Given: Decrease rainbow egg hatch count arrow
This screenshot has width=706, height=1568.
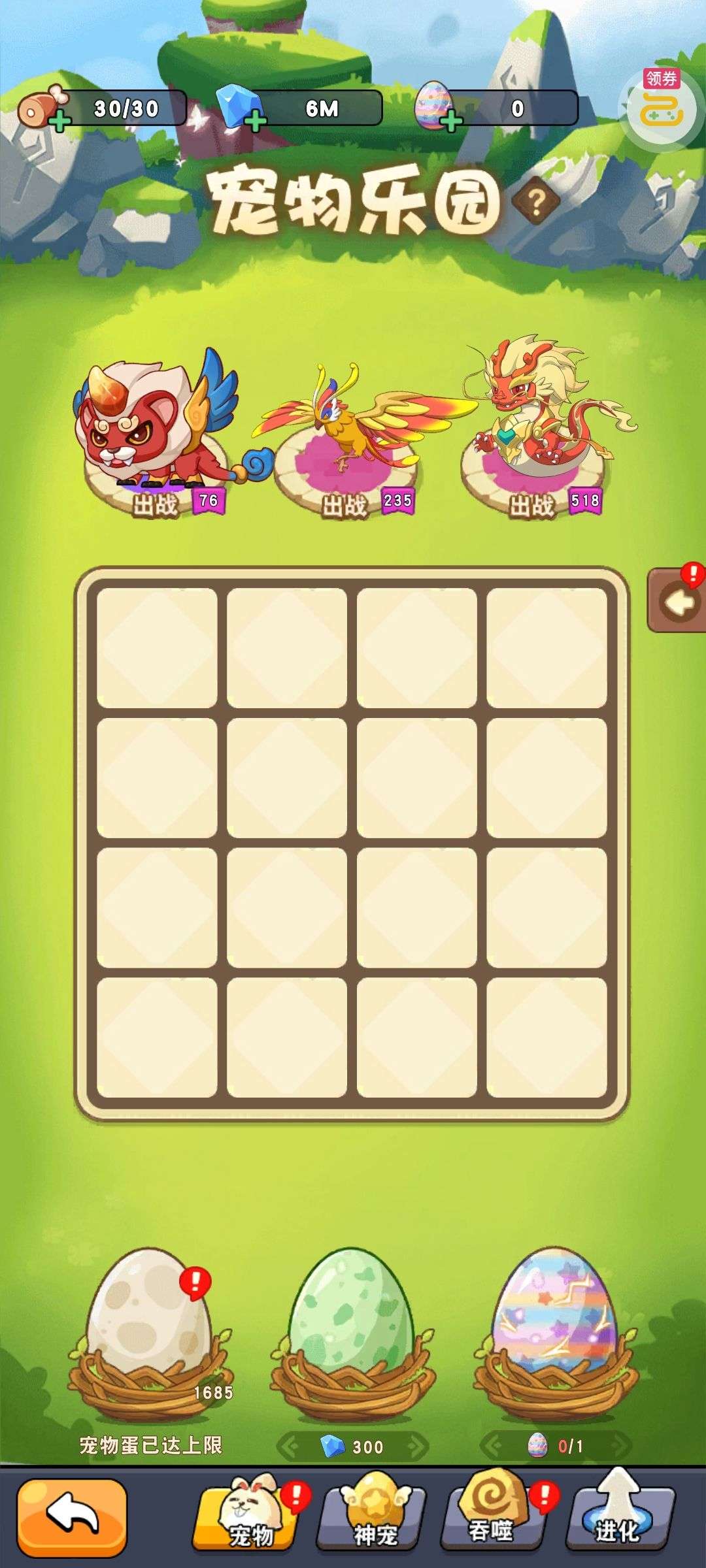Looking at the screenshot, I should (x=494, y=1446).
